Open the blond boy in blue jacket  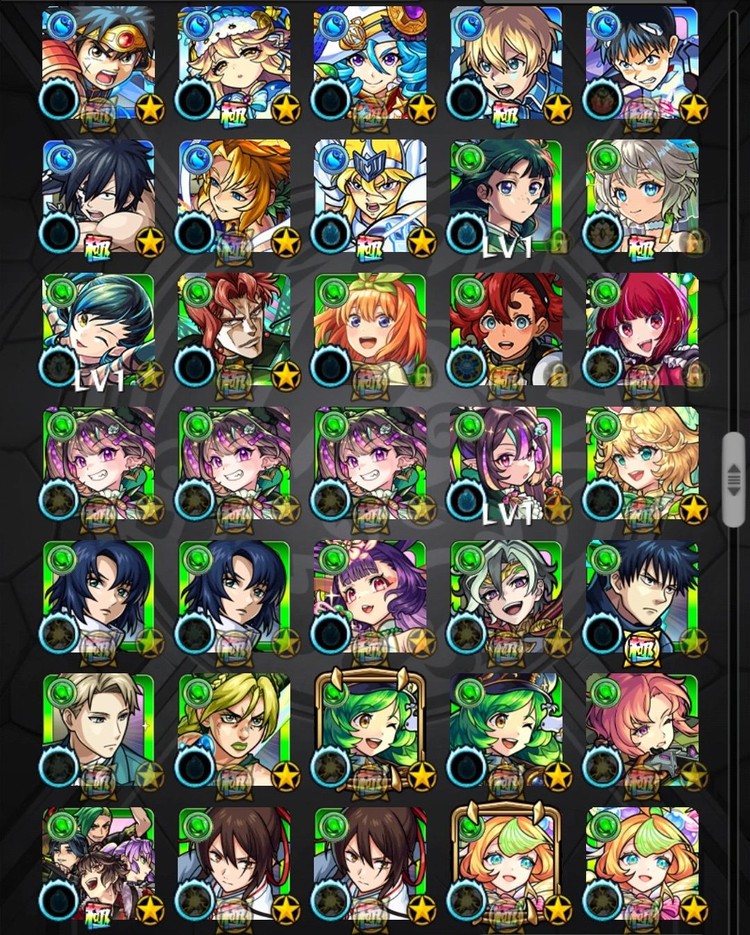pyautogui.click(x=506, y=63)
